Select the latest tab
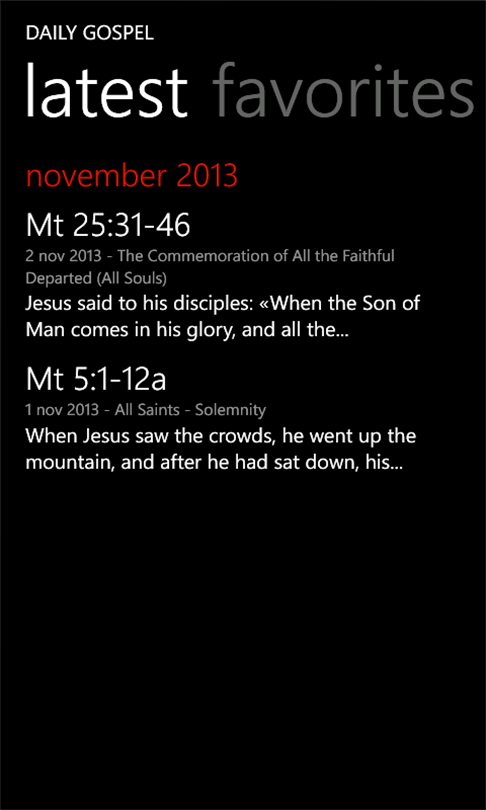 tap(107, 91)
